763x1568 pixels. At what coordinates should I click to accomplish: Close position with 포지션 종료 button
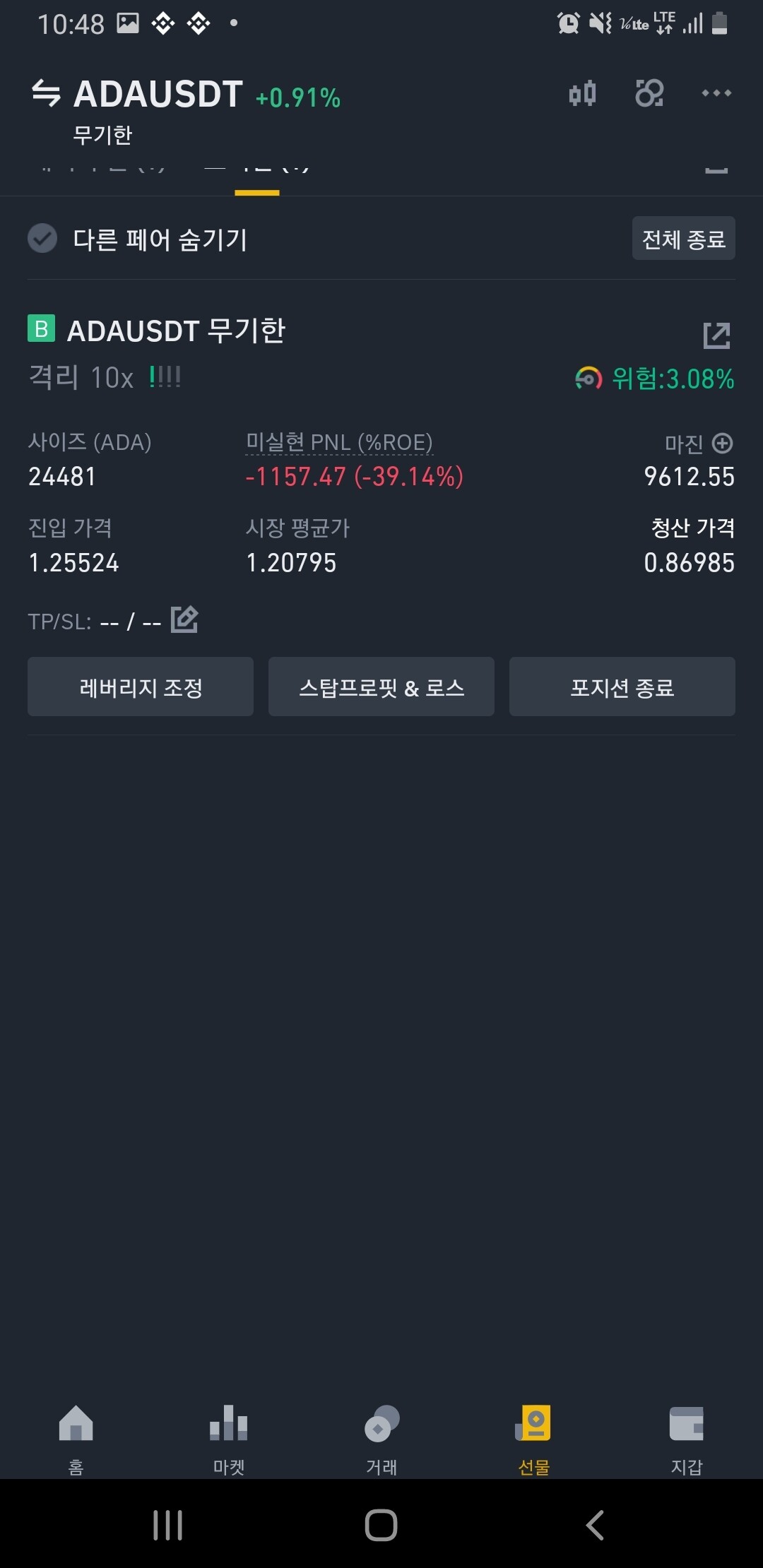tap(622, 686)
